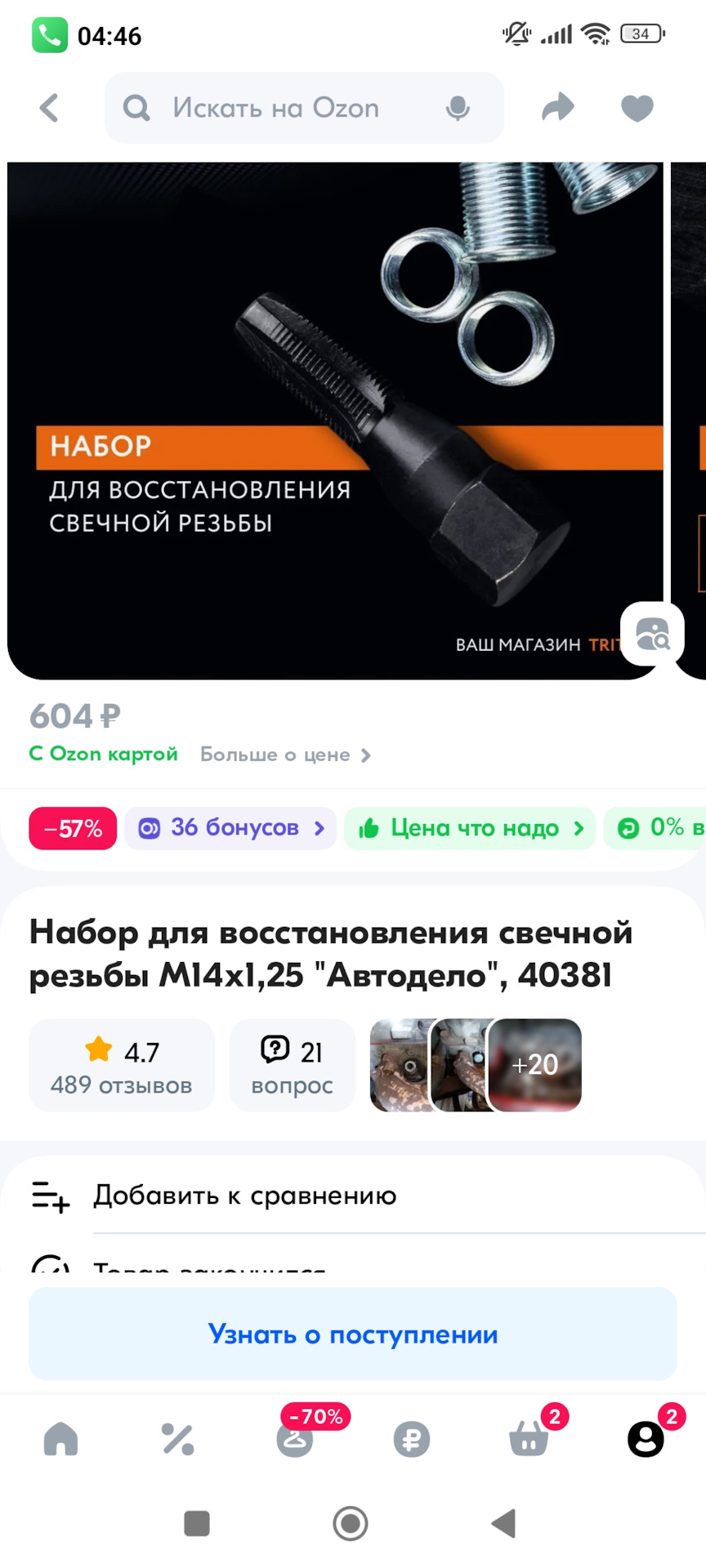706x1568 pixels.
Task: Open customer photos marked +20
Action: (x=534, y=1065)
